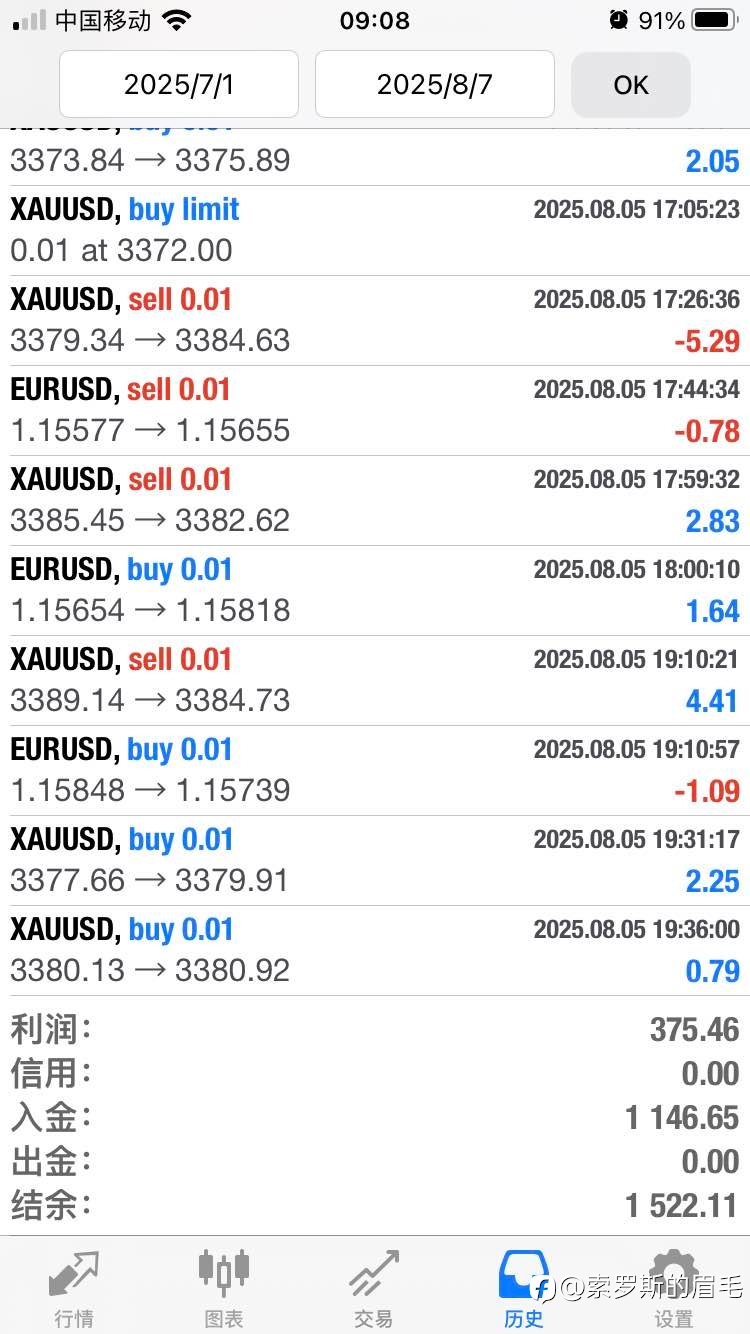Open the XAUUSD buy trade with 0.79 profit
This screenshot has height=1334, width=750.
pyautogui.click(x=375, y=951)
